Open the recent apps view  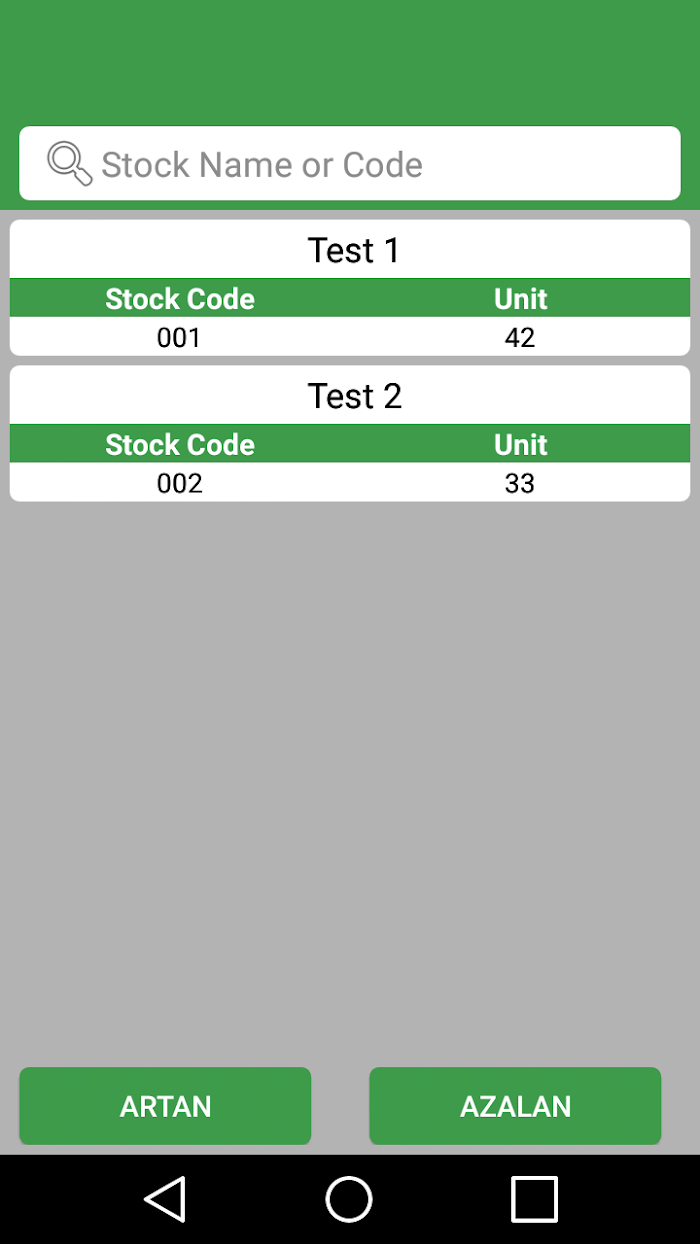[534, 1198]
